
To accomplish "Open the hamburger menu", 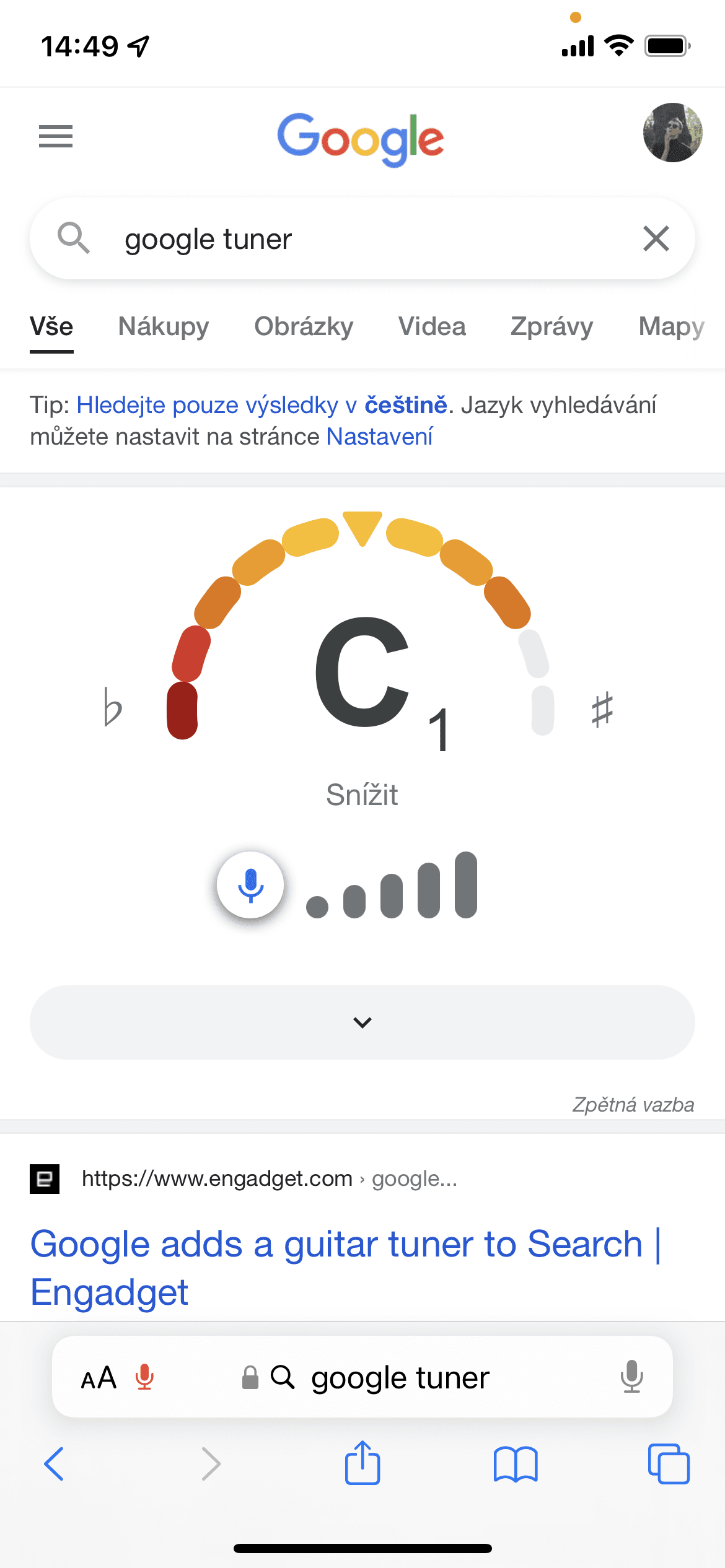I will [x=56, y=136].
